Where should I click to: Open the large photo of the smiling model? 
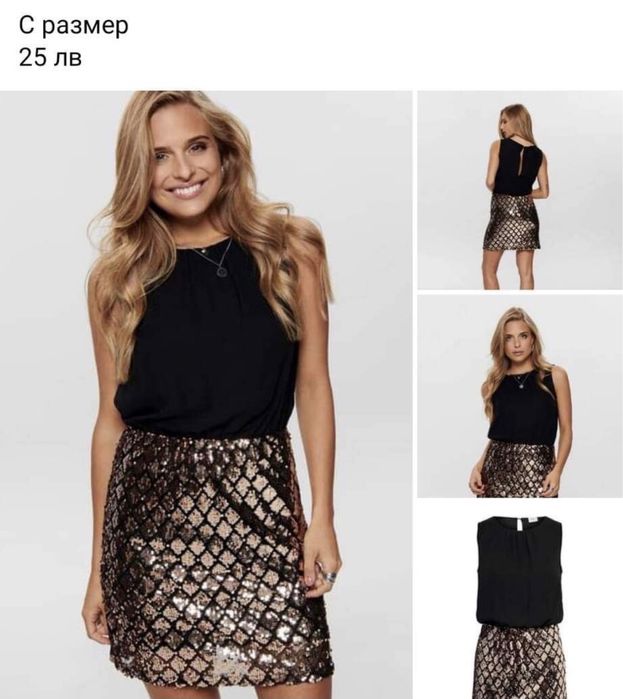pos(206,395)
